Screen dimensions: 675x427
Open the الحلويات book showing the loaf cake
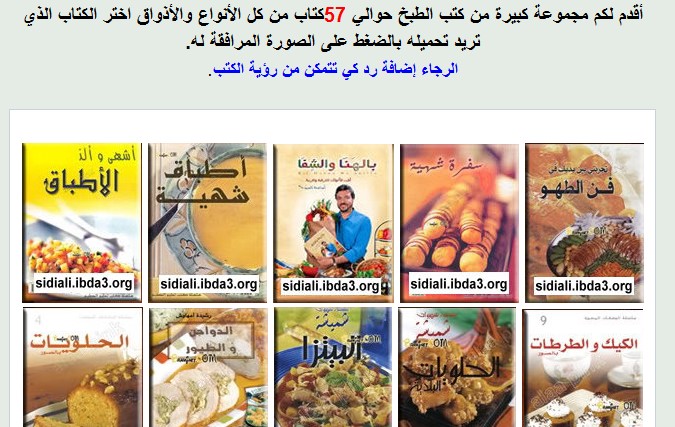tap(81, 368)
